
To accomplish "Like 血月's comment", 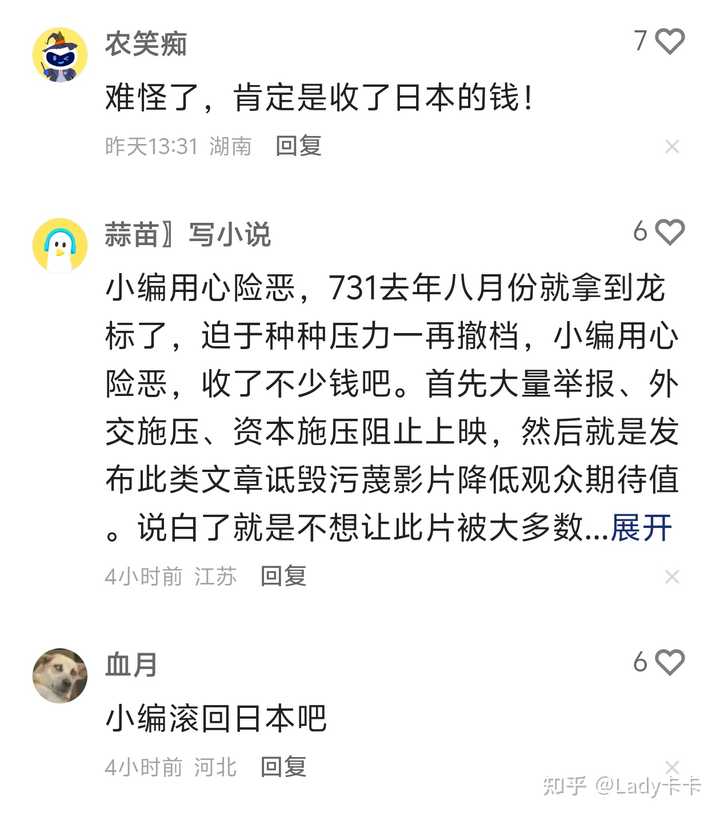I will [x=670, y=662].
